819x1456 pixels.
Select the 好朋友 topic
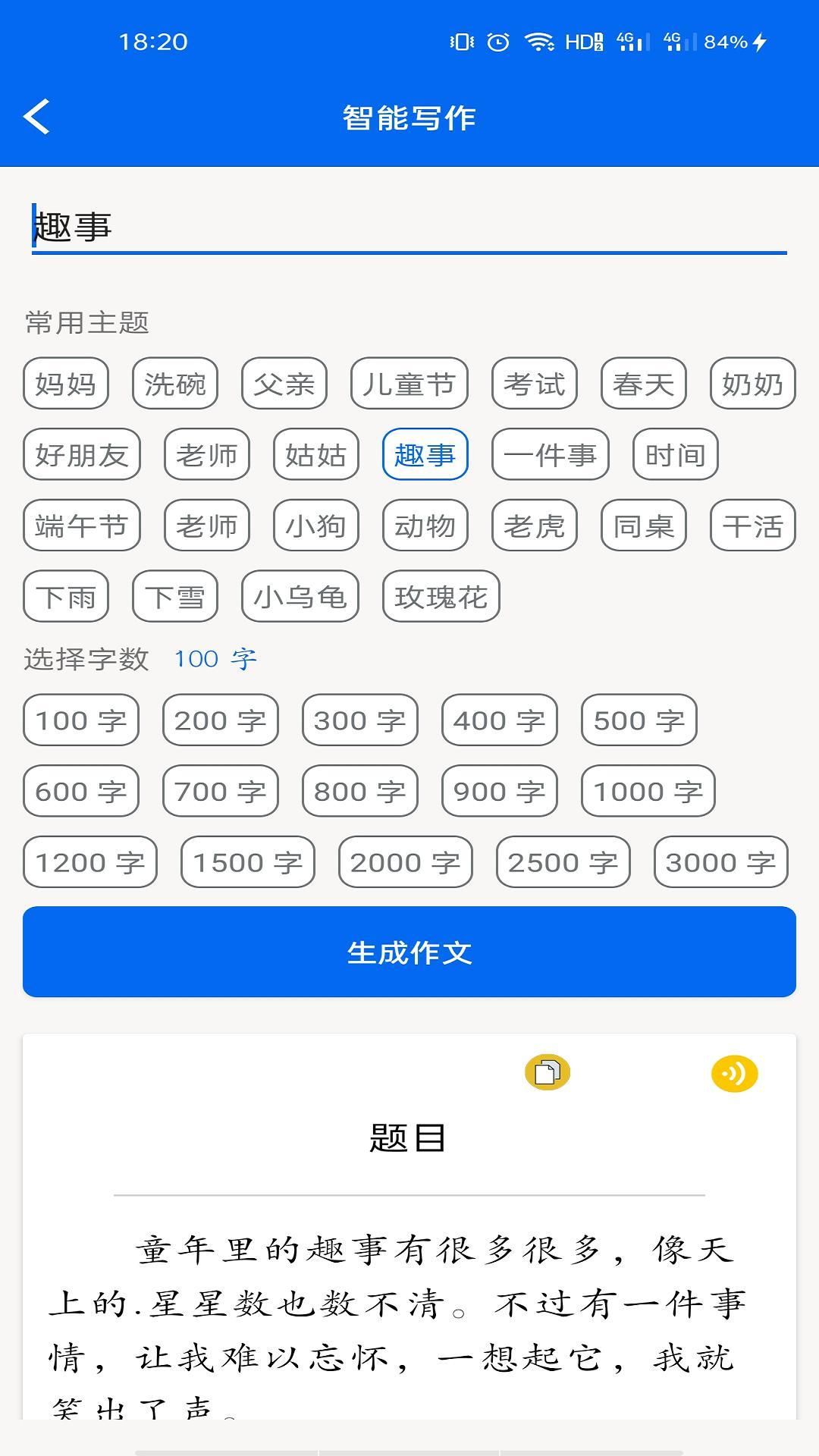[82, 454]
